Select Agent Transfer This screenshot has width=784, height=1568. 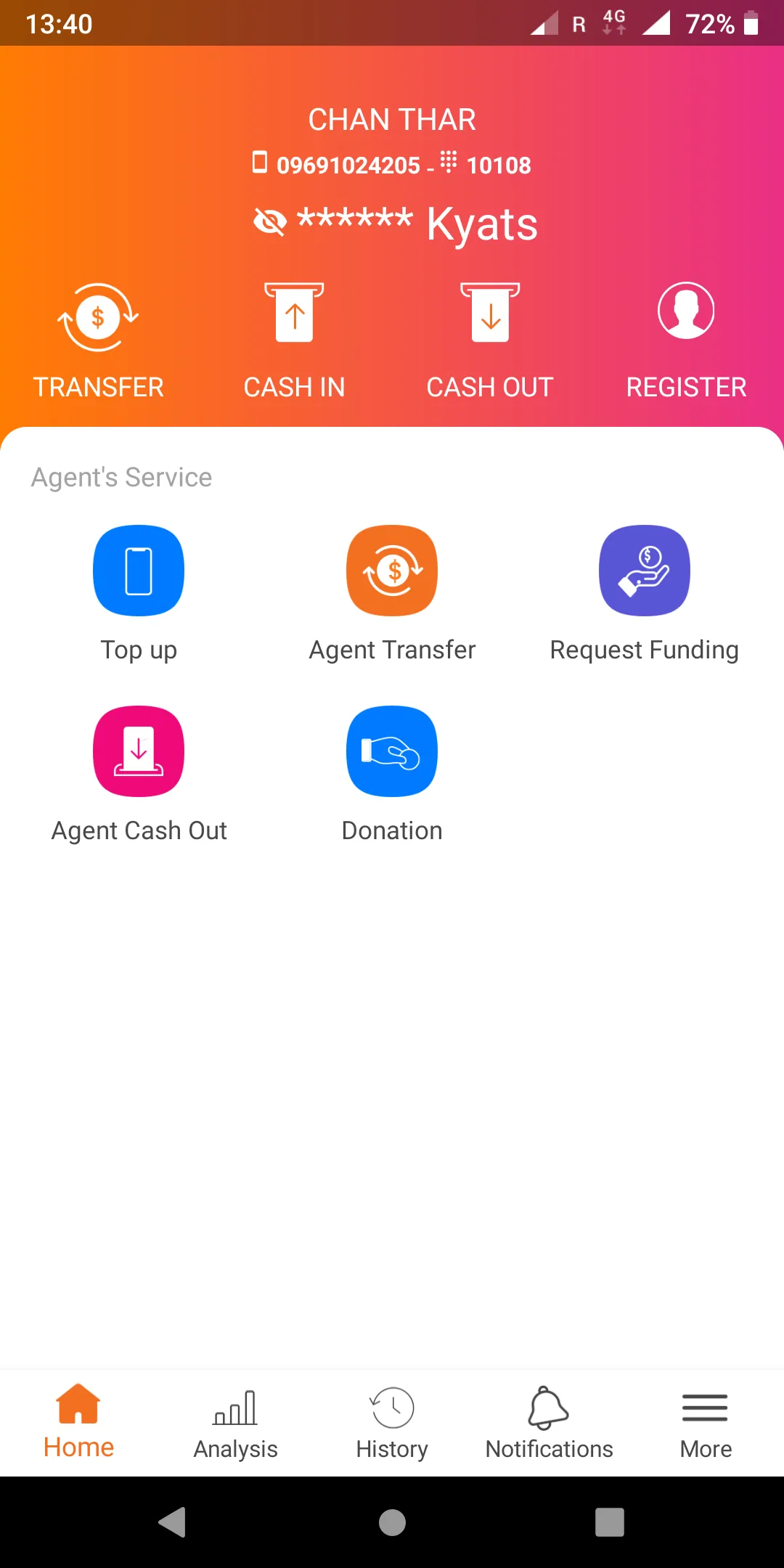(392, 571)
